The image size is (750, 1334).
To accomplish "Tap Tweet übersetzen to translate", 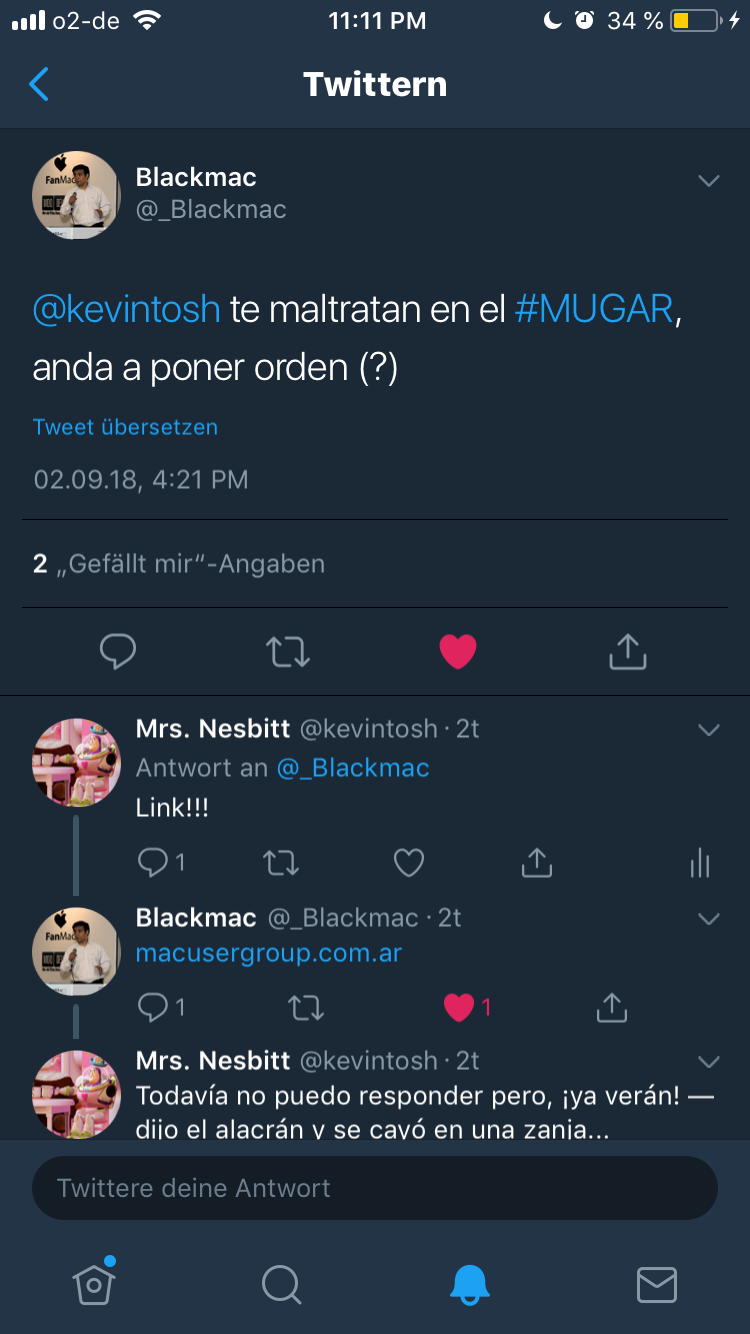I will coord(125,427).
